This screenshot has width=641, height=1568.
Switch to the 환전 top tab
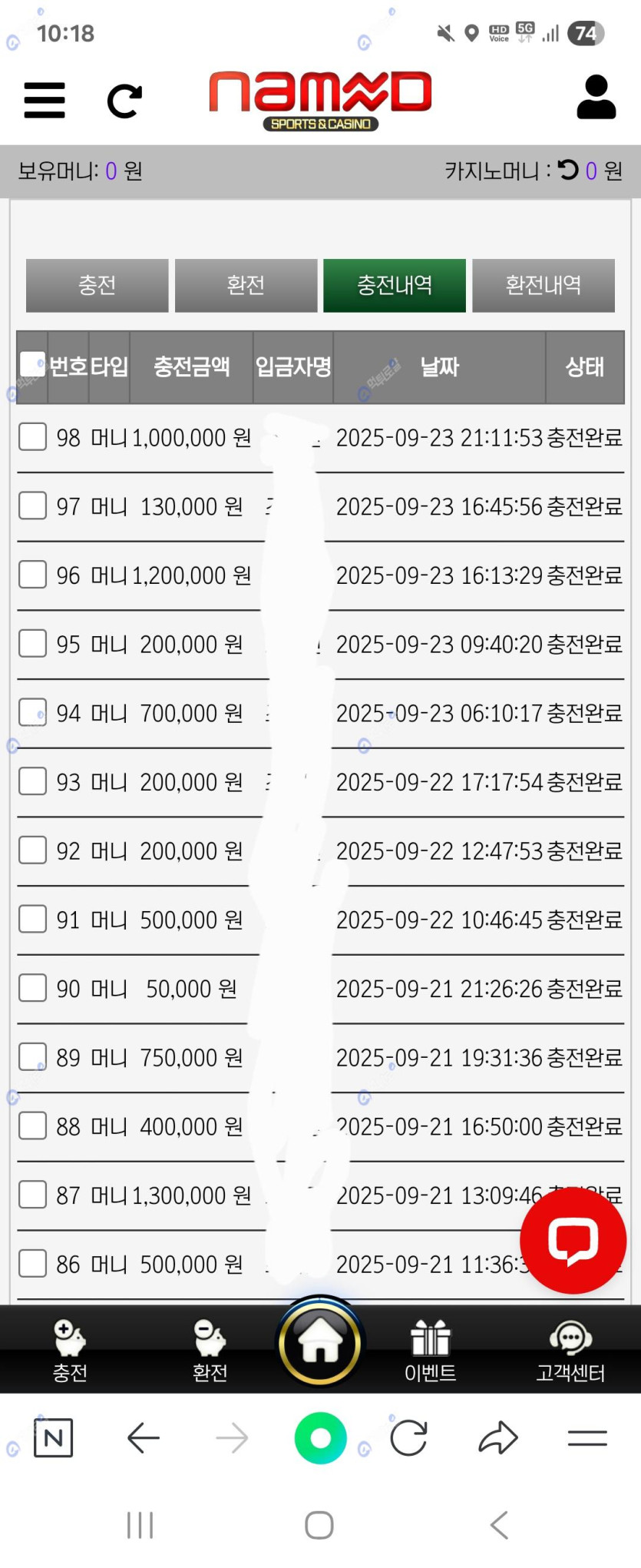pyautogui.click(x=246, y=286)
